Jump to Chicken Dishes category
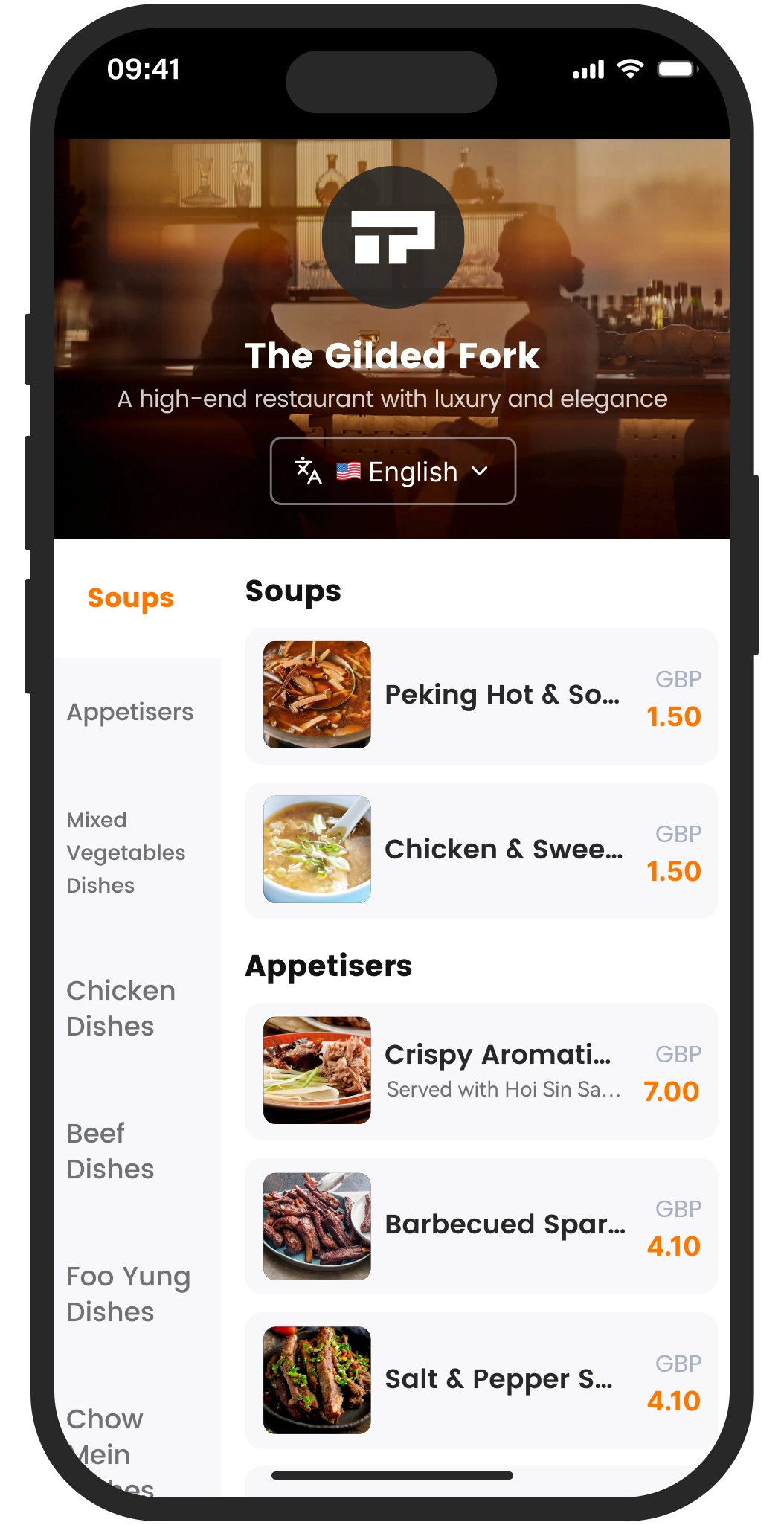 (121, 1008)
